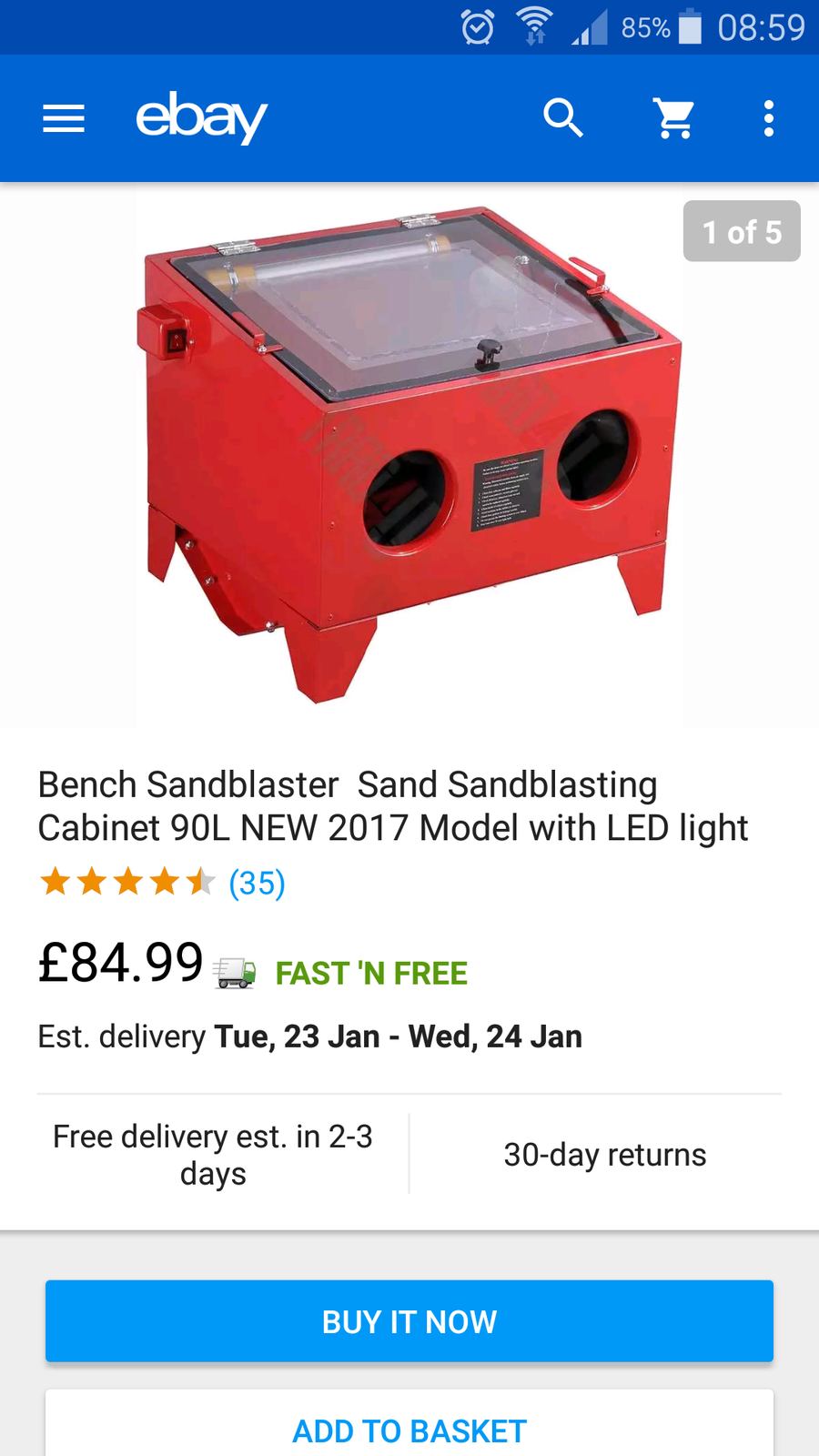The width and height of the screenshot is (819, 1456).
Task: Tap Buy It Now
Action: [x=409, y=1321]
